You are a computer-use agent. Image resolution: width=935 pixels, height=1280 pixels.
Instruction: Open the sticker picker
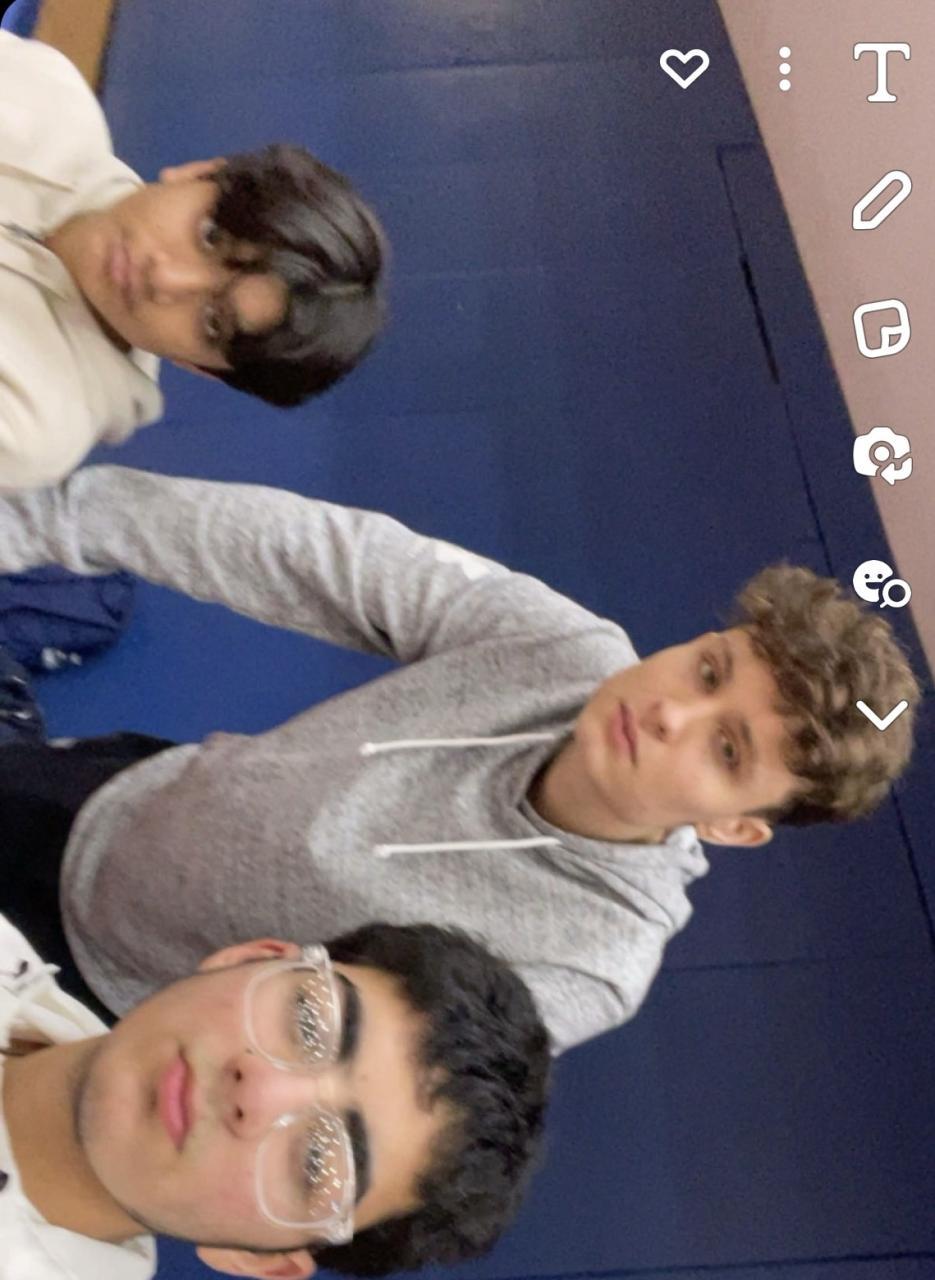tap(882, 328)
